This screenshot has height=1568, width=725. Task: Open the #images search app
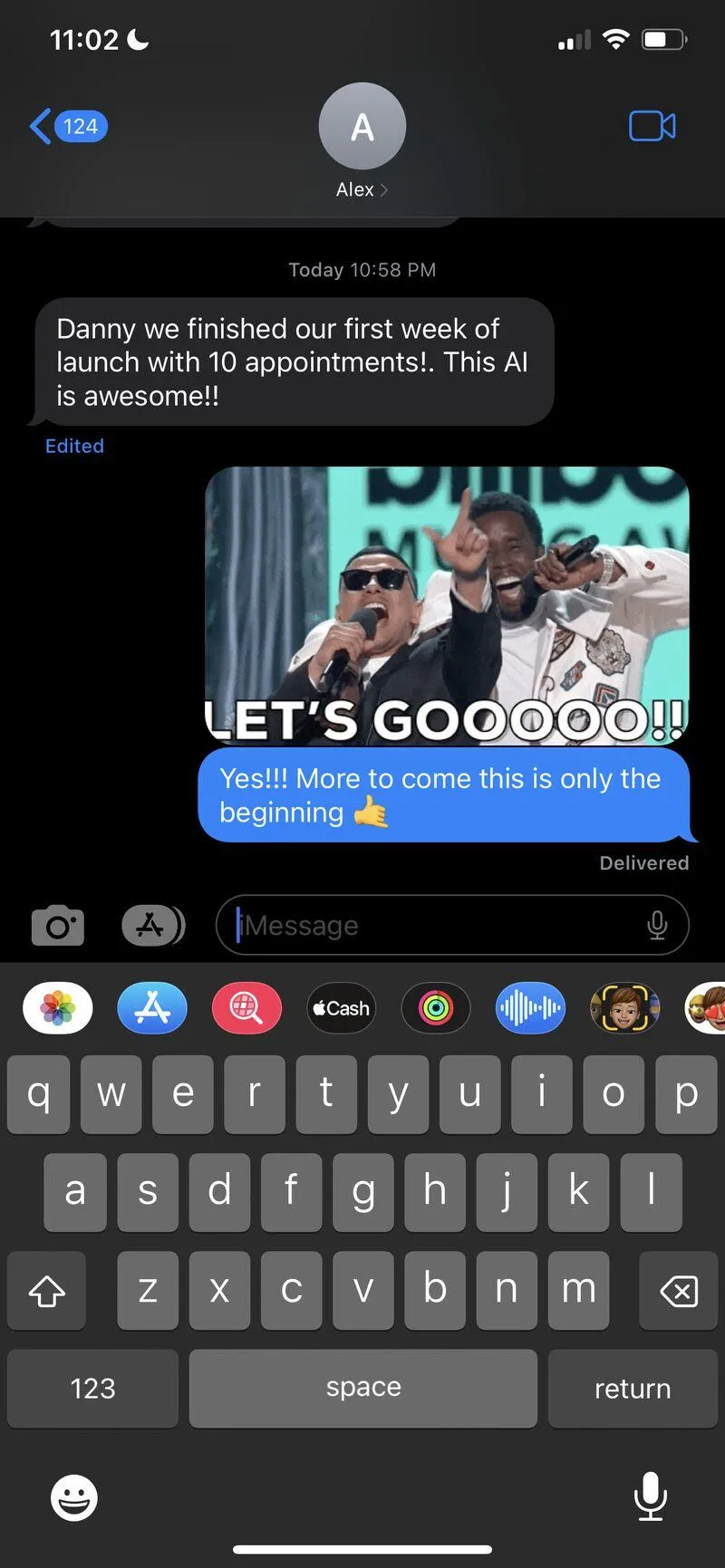click(246, 1008)
